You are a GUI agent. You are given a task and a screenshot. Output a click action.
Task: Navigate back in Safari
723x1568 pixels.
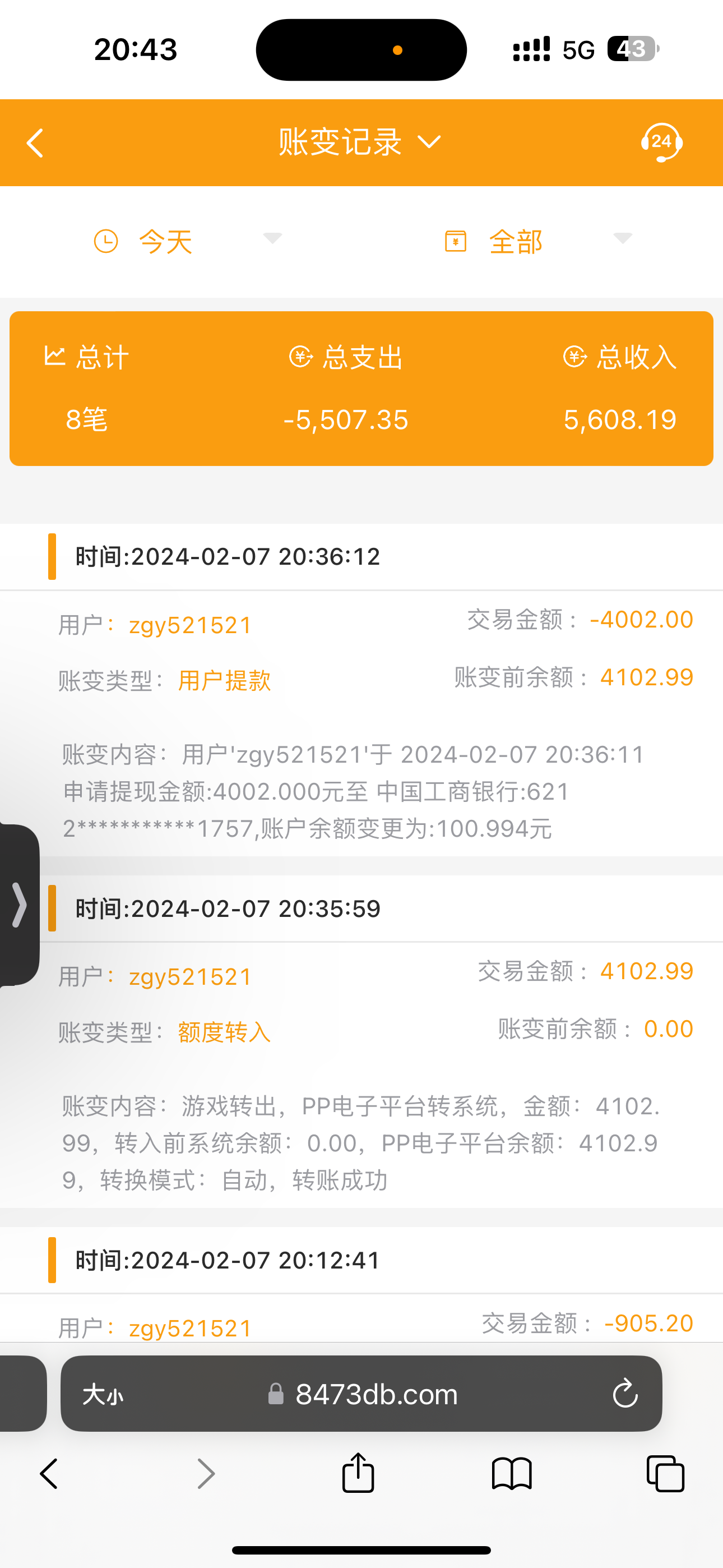point(49,1474)
